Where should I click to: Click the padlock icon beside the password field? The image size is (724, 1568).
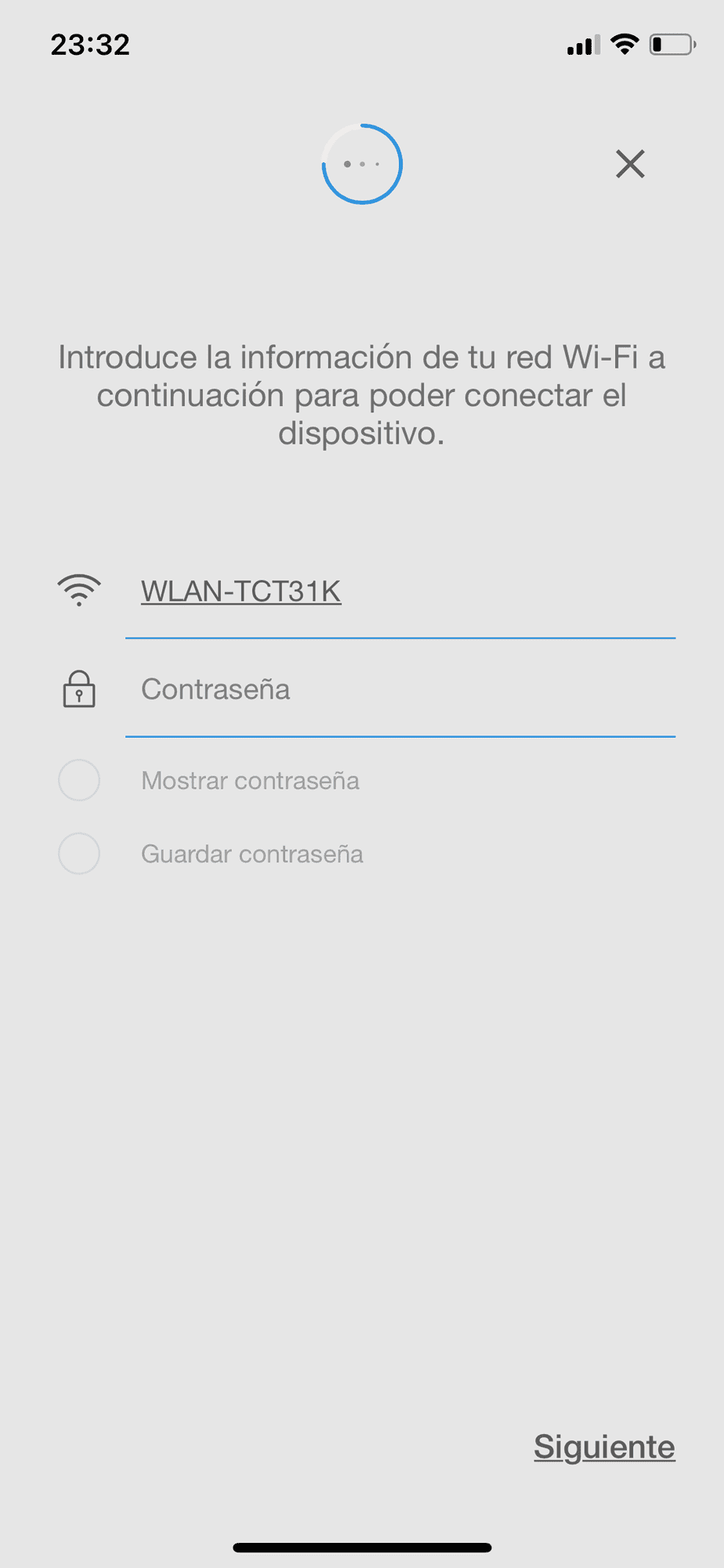(x=79, y=689)
